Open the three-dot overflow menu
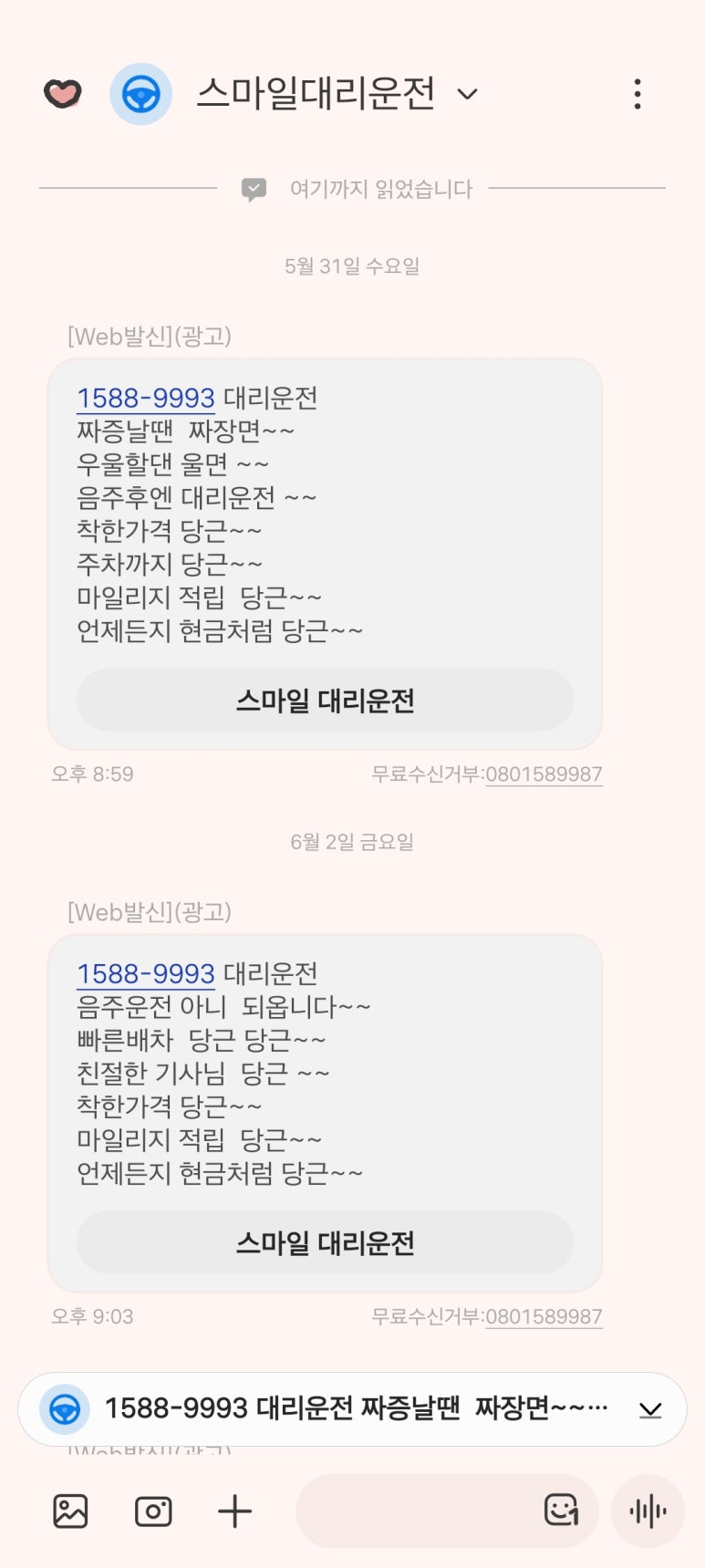The height and width of the screenshot is (1568, 705). tap(638, 94)
